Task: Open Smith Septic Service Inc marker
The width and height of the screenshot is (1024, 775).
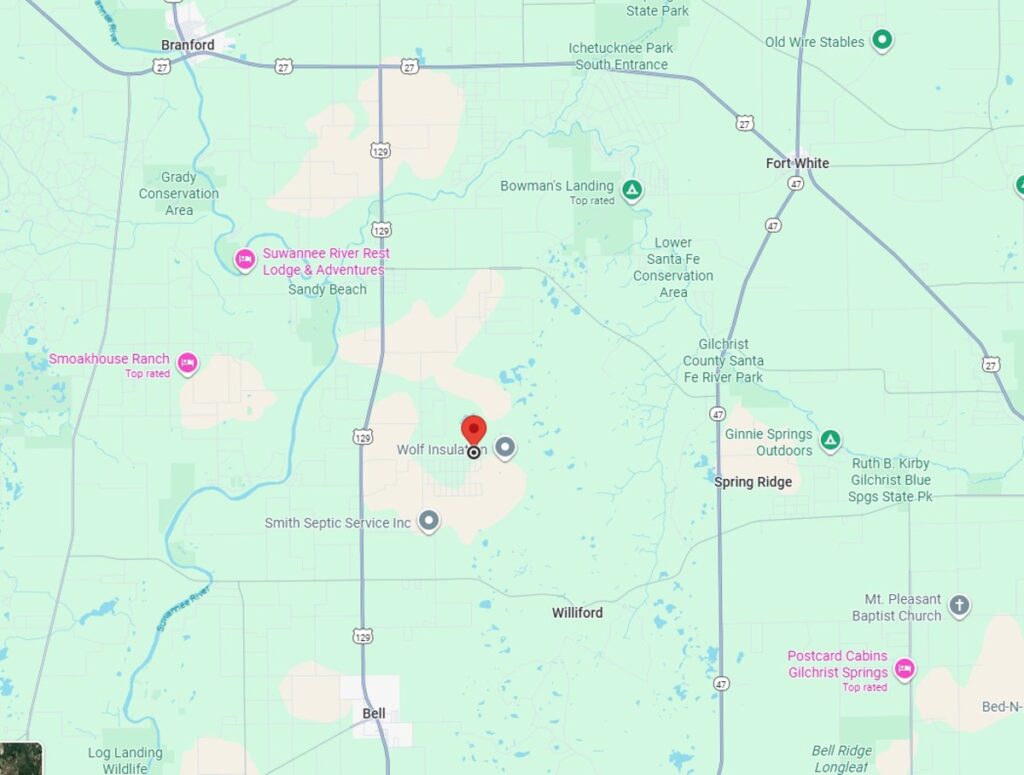Action: [x=429, y=521]
